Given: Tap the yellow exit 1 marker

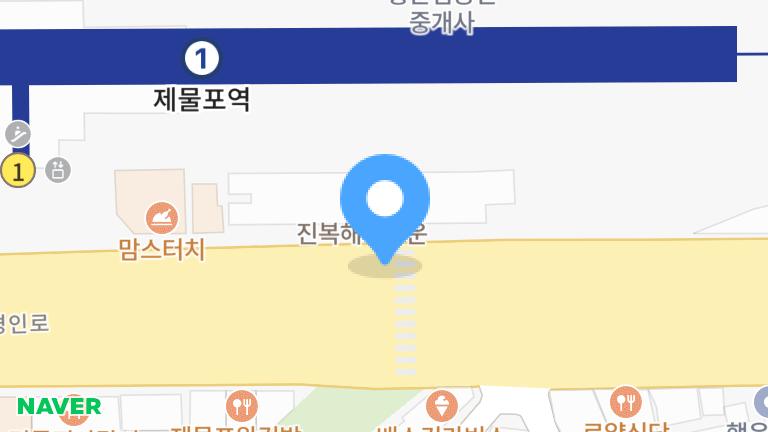Looking at the screenshot, I should 17,170.
